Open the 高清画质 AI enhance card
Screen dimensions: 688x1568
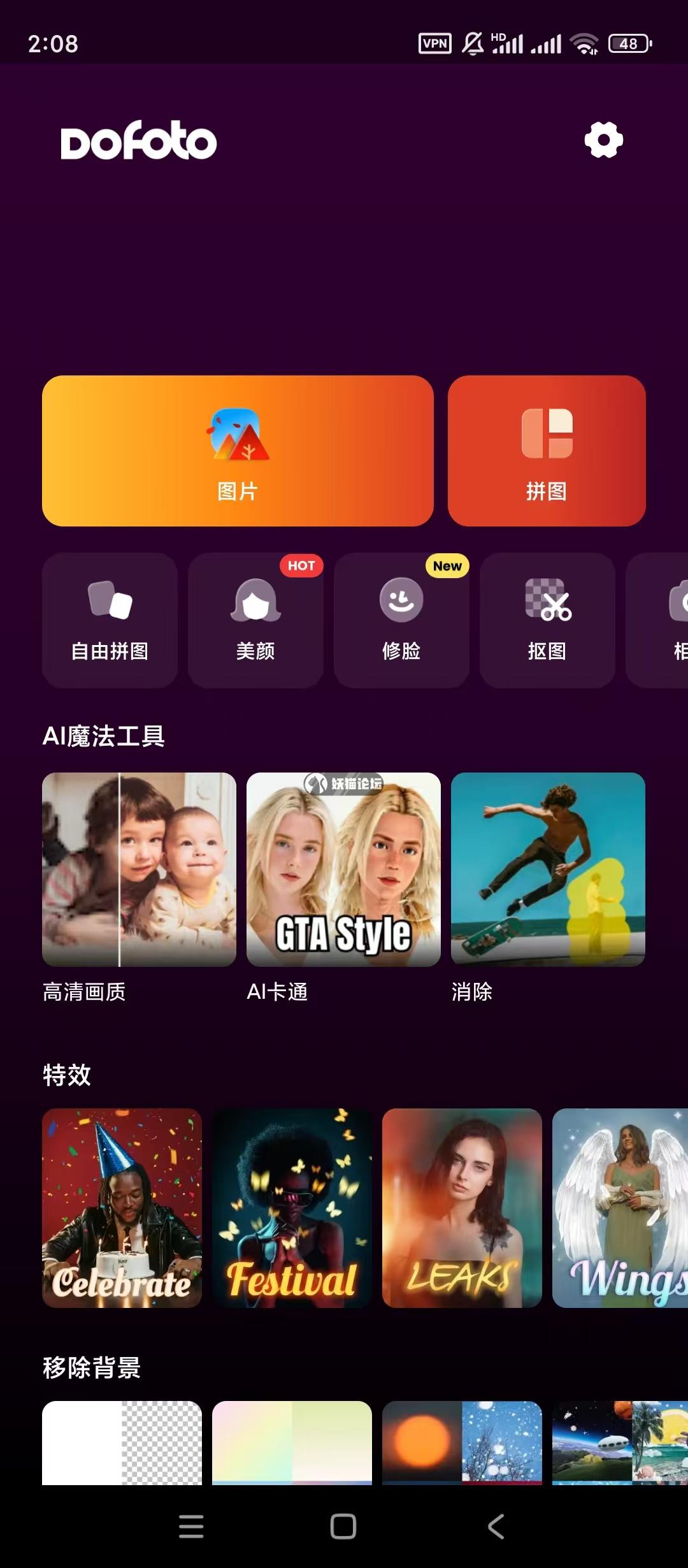139,869
